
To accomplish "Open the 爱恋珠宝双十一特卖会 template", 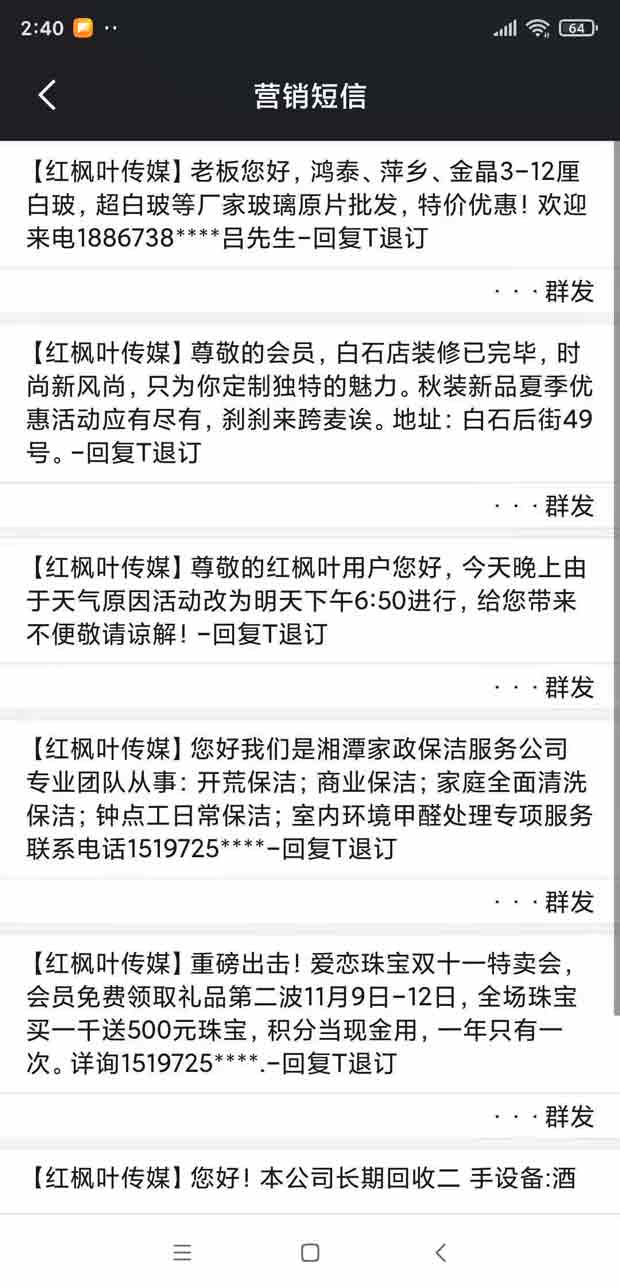I will pyautogui.click(x=308, y=1013).
